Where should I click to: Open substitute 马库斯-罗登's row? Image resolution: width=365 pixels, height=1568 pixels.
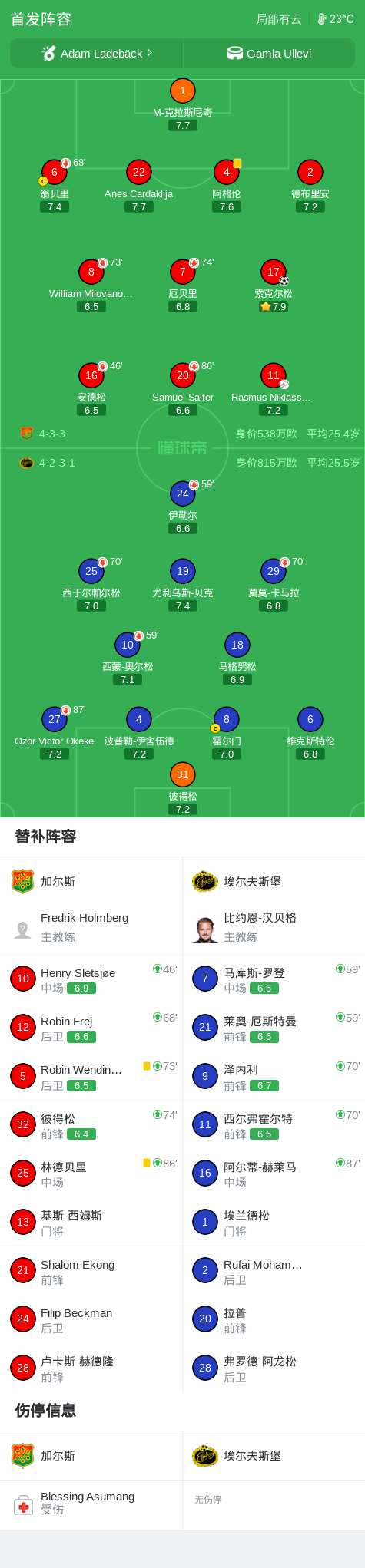tap(274, 979)
